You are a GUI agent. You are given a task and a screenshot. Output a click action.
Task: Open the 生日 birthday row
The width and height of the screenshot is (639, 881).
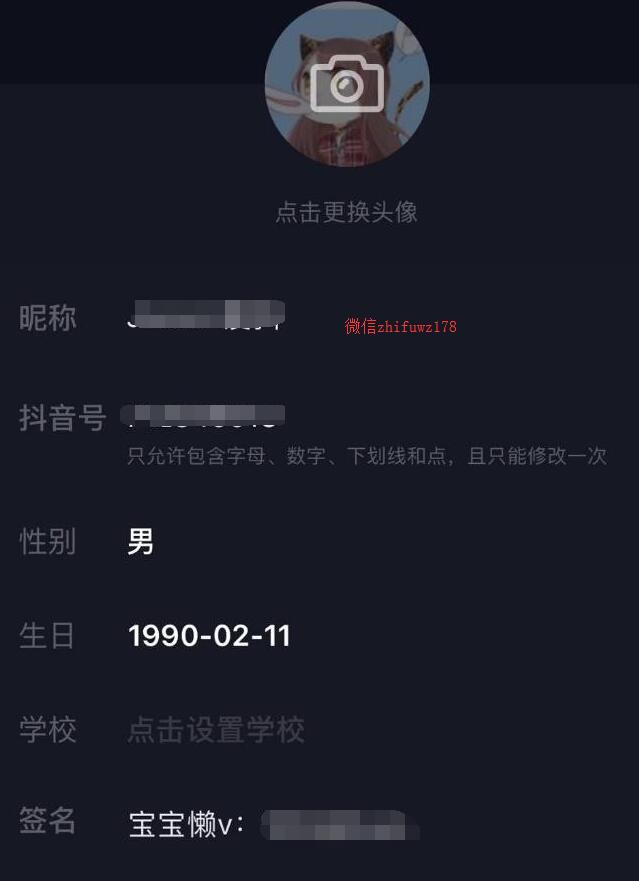(x=209, y=636)
